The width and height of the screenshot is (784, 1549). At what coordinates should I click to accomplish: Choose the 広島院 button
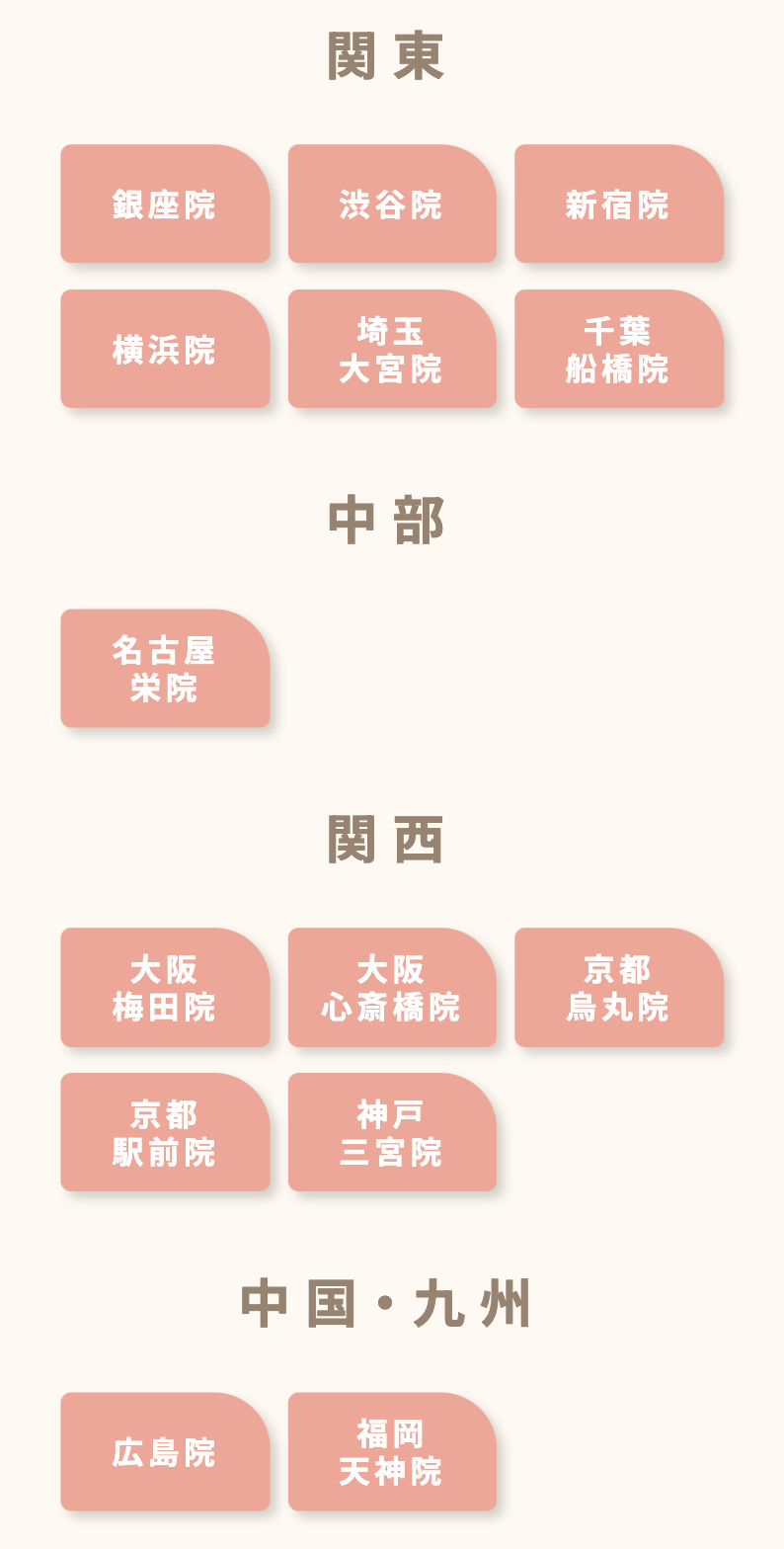tap(165, 1452)
